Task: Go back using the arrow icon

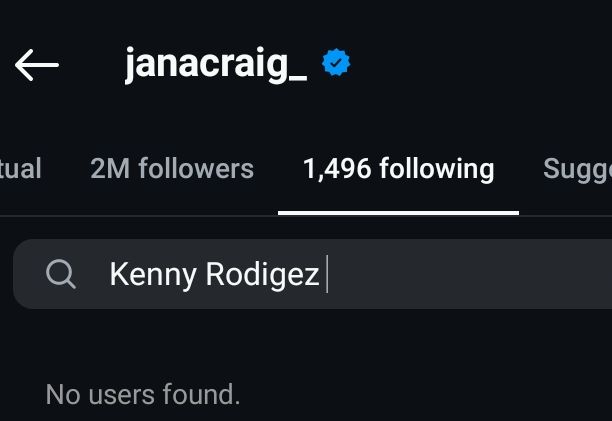Action: [x=37, y=66]
